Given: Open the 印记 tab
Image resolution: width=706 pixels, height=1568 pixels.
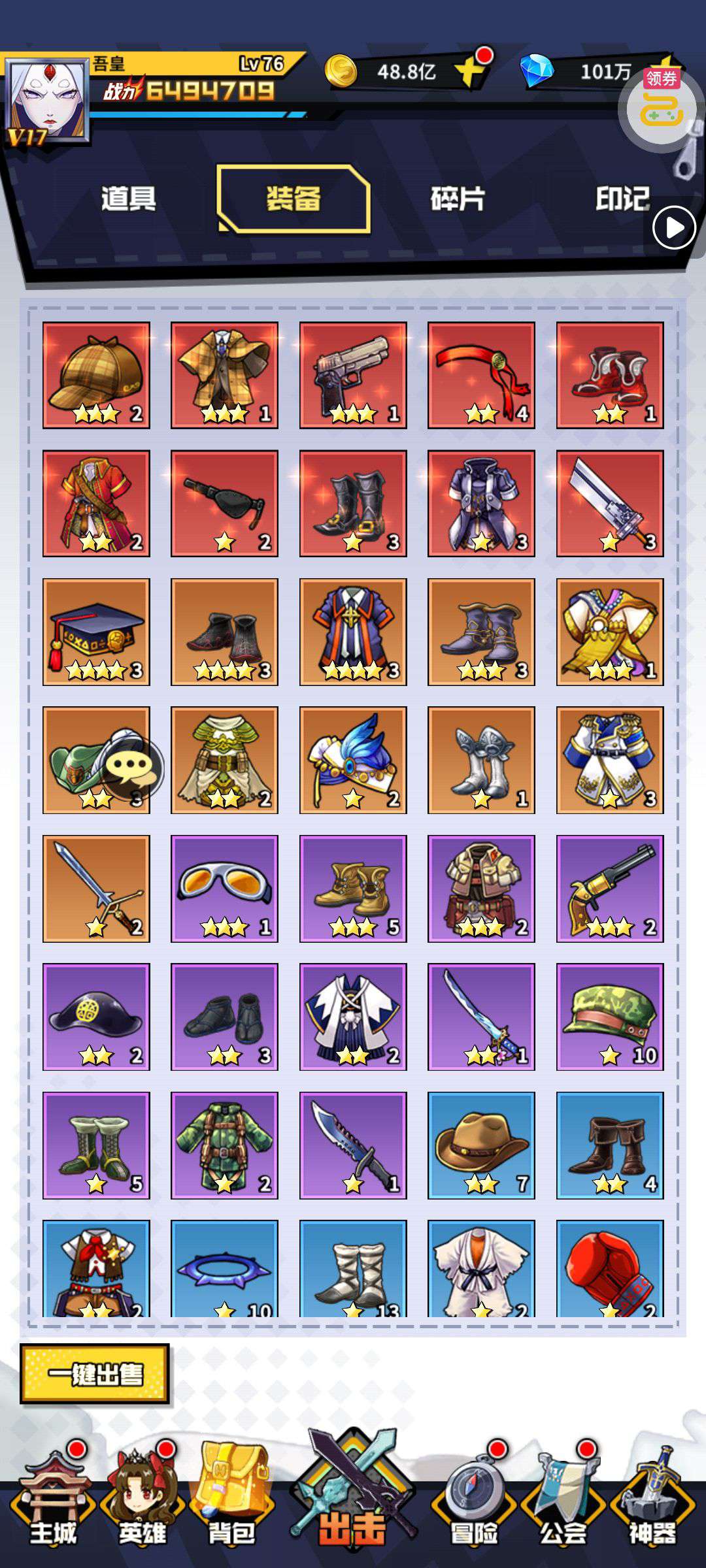Looking at the screenshot, I should click(622, 199).
